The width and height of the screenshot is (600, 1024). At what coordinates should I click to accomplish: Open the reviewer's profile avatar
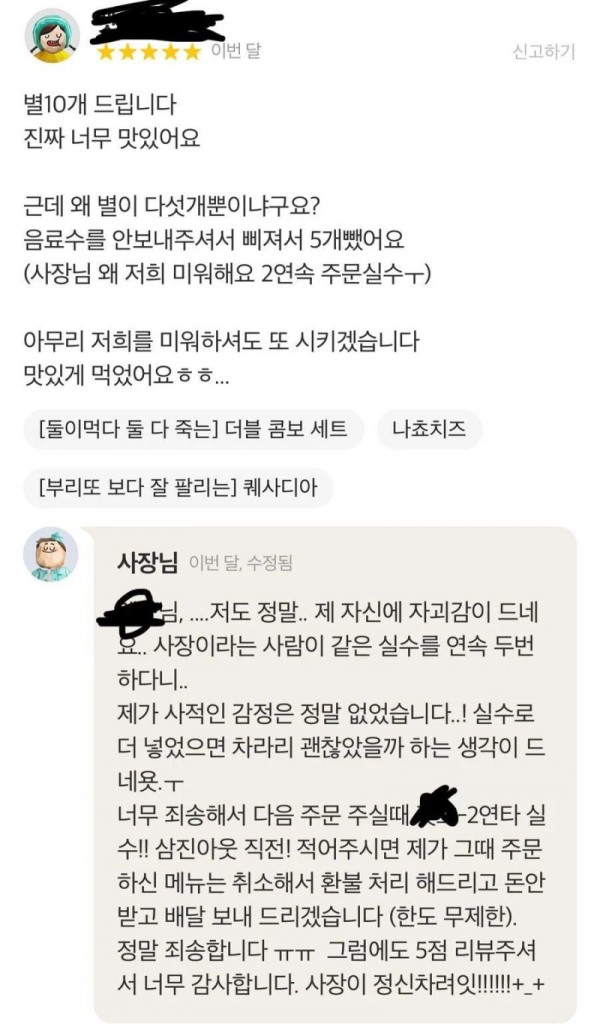[x=50, y=37]
